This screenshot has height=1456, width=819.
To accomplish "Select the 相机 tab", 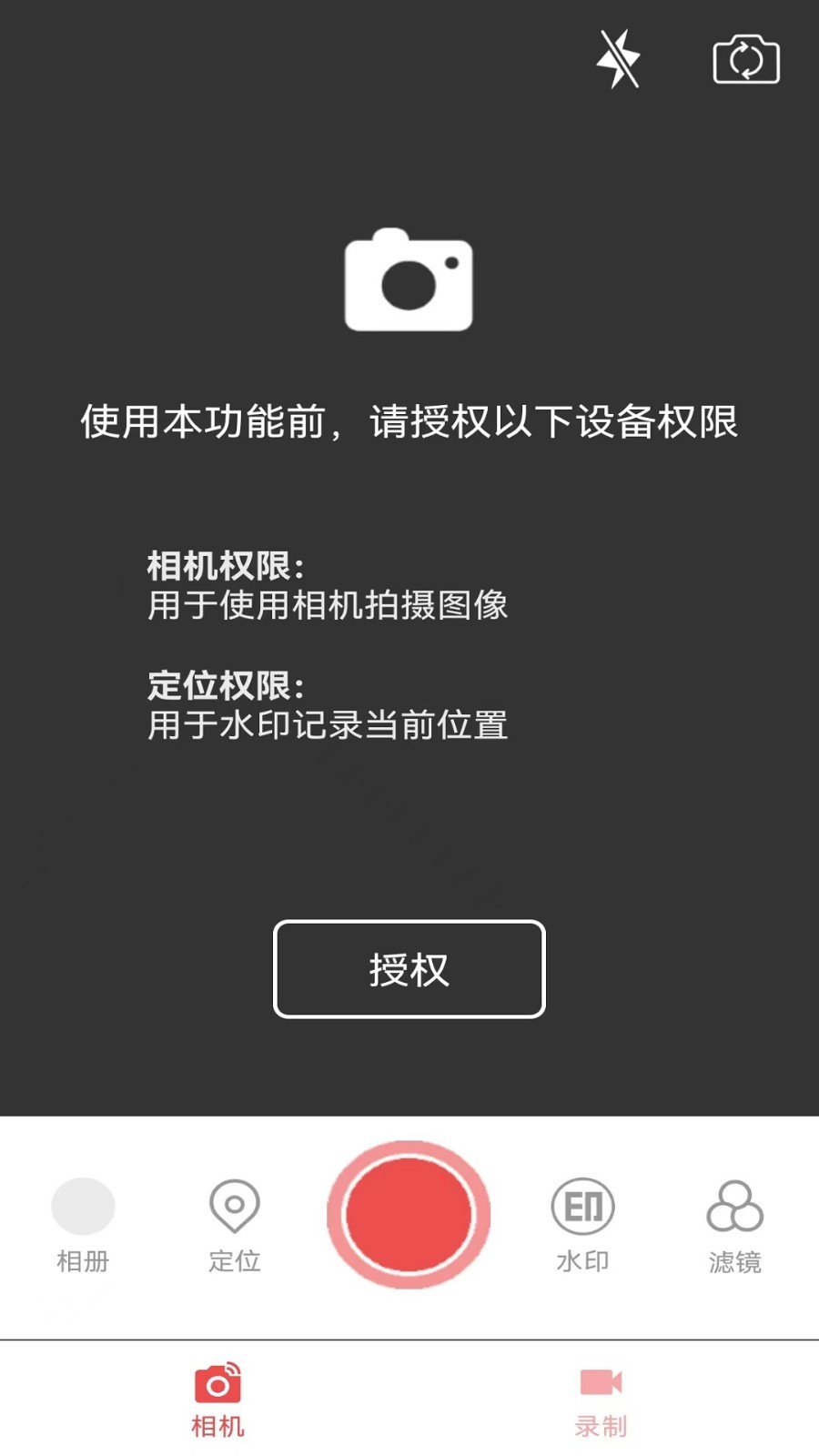I will tap(217, 1400).
